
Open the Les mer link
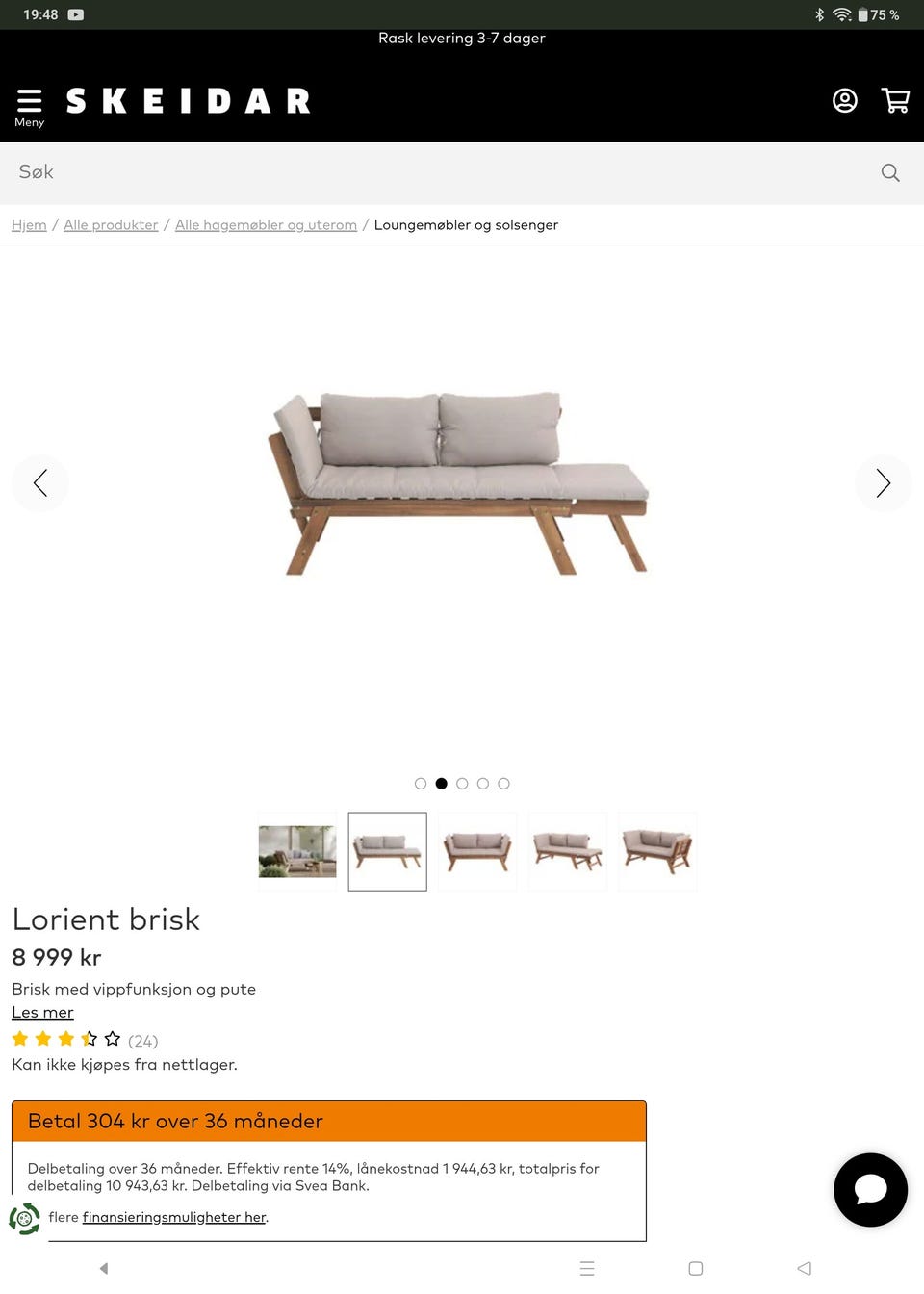pos(42,1012)
